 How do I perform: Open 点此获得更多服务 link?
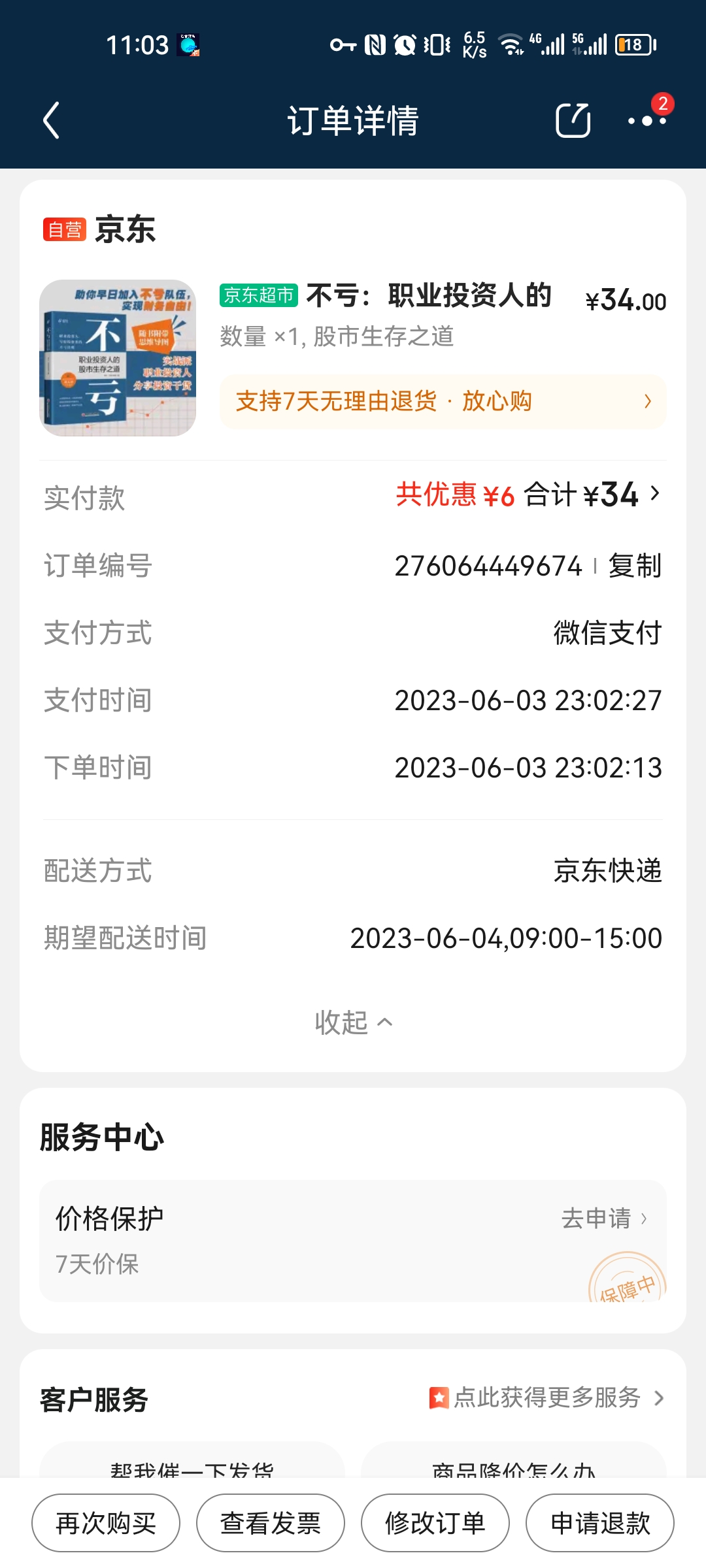click(546, 1397)
